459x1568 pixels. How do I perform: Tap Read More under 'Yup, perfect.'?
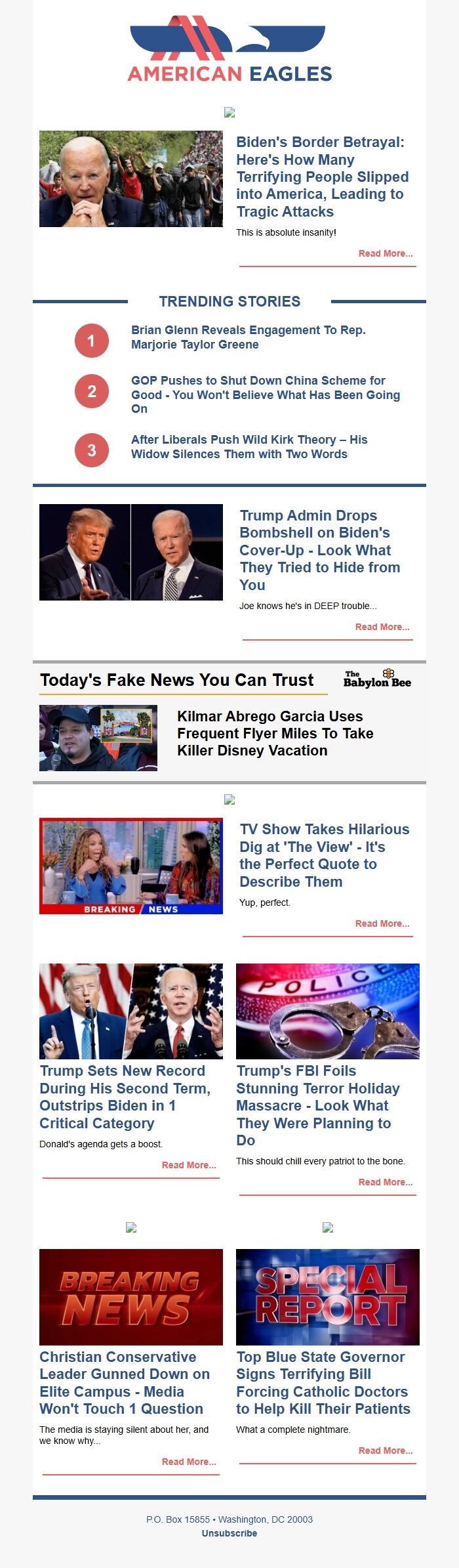point(382,923)
